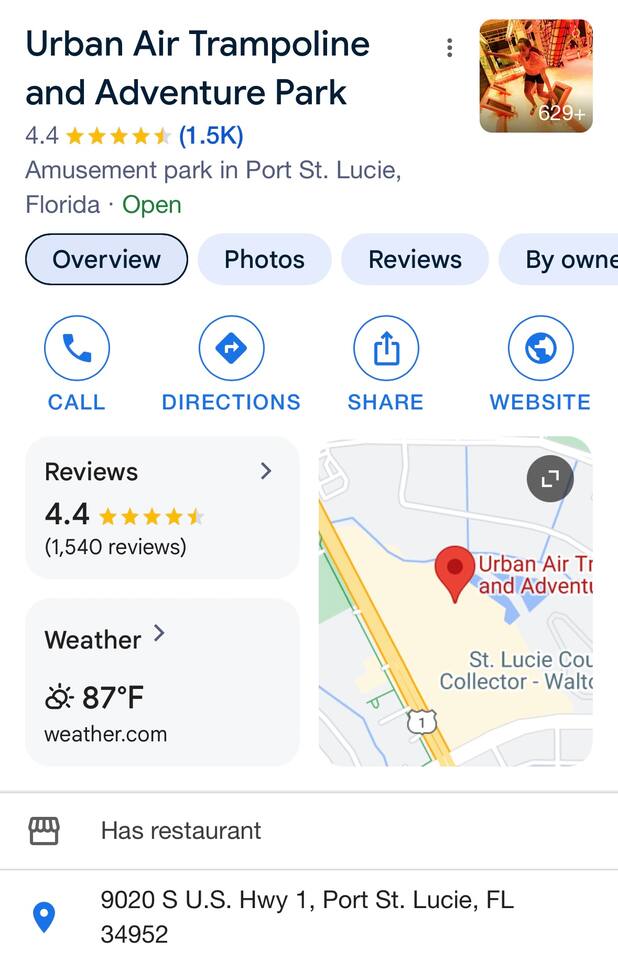The image size is (618, 960).
Task: Expand the map to full screen
Action: [x=550, y=480]
